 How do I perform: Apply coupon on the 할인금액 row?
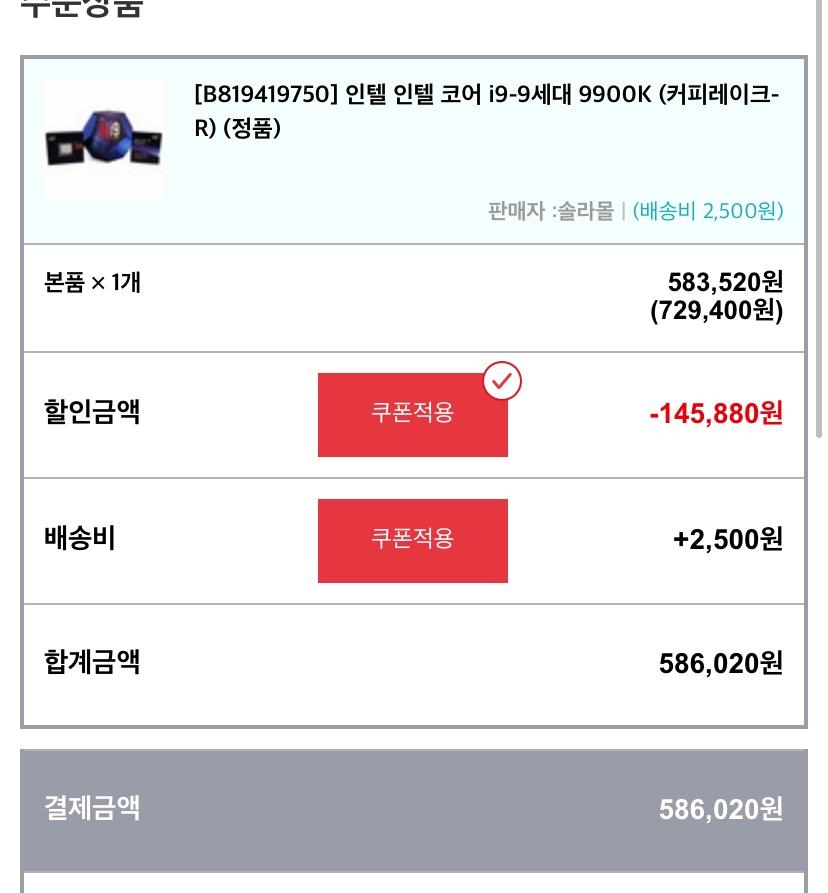click(x=412, y=414)
